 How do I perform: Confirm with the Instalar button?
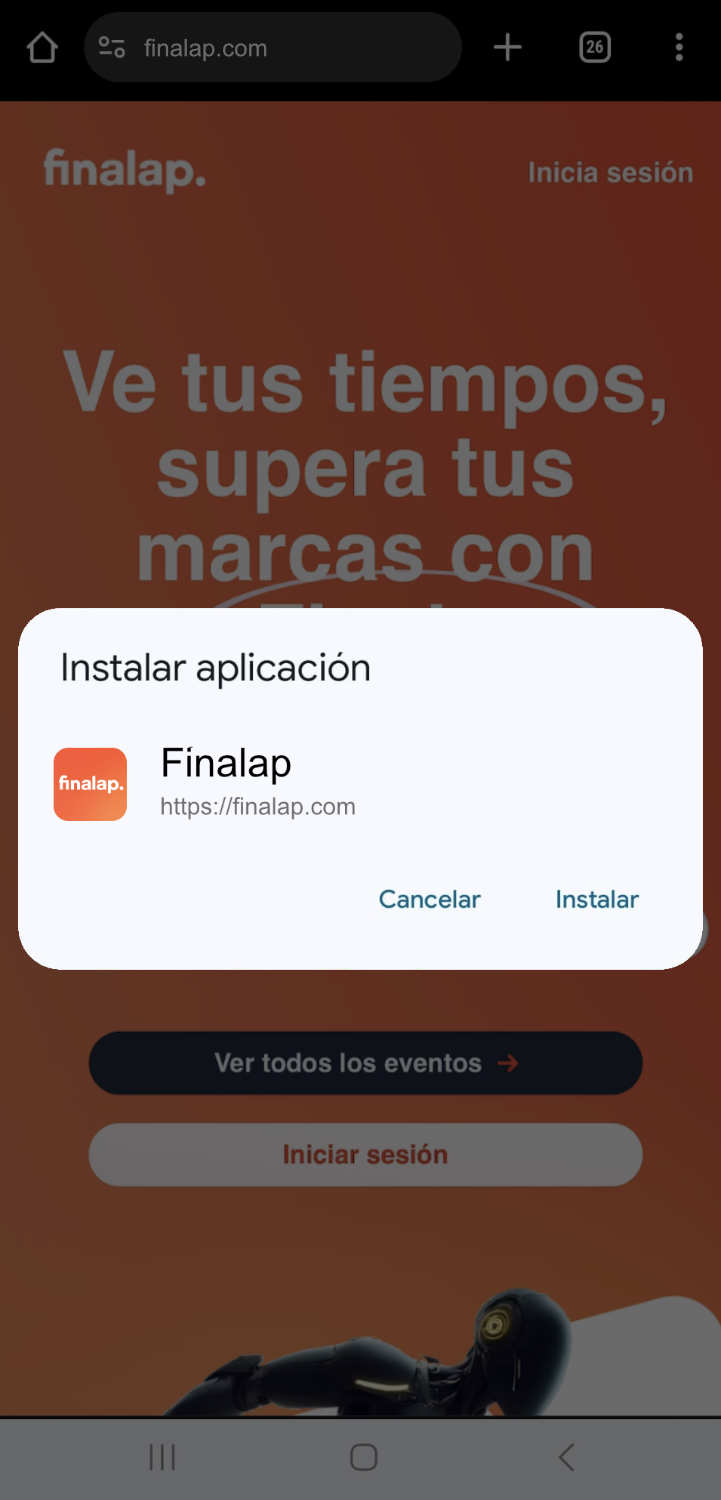click(597, 899)
